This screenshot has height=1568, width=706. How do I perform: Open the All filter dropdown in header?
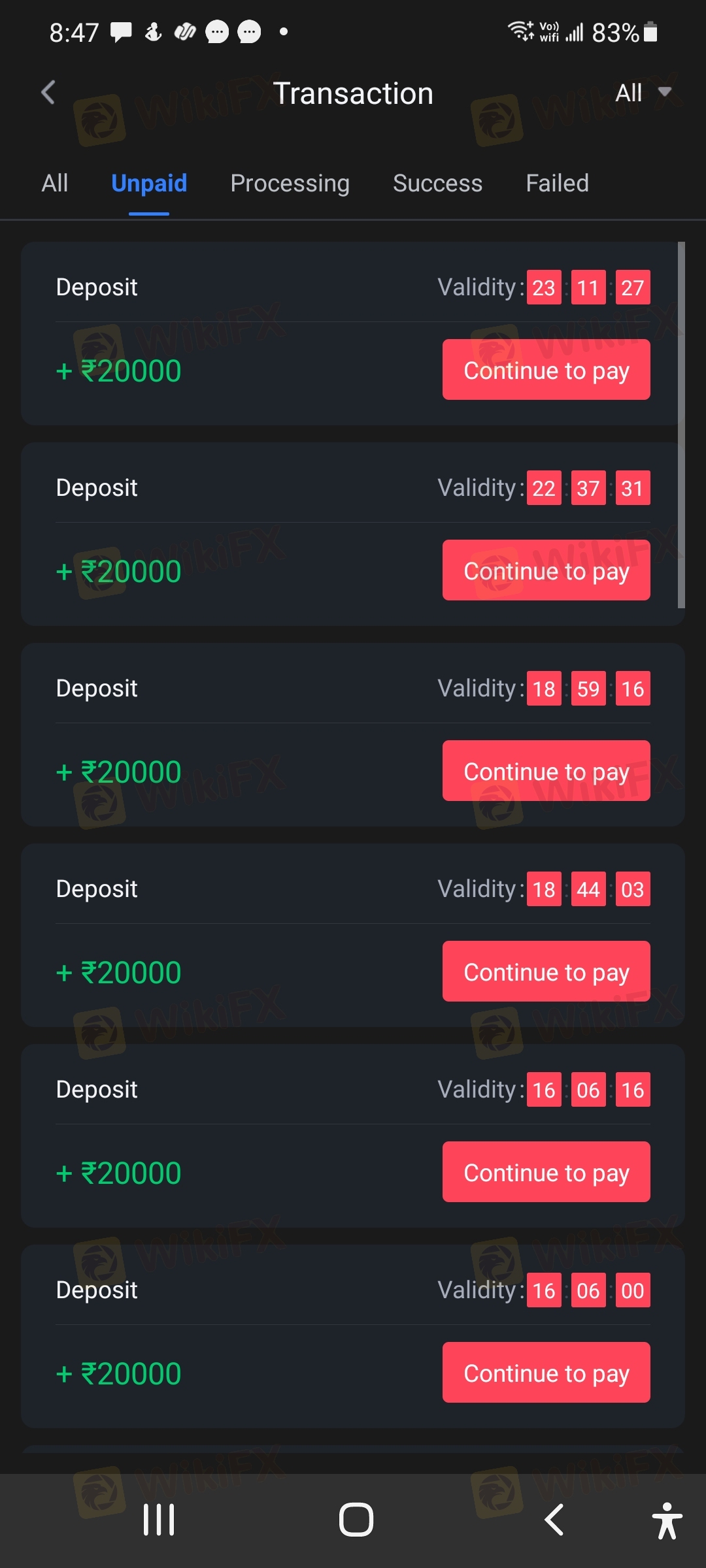643,93
